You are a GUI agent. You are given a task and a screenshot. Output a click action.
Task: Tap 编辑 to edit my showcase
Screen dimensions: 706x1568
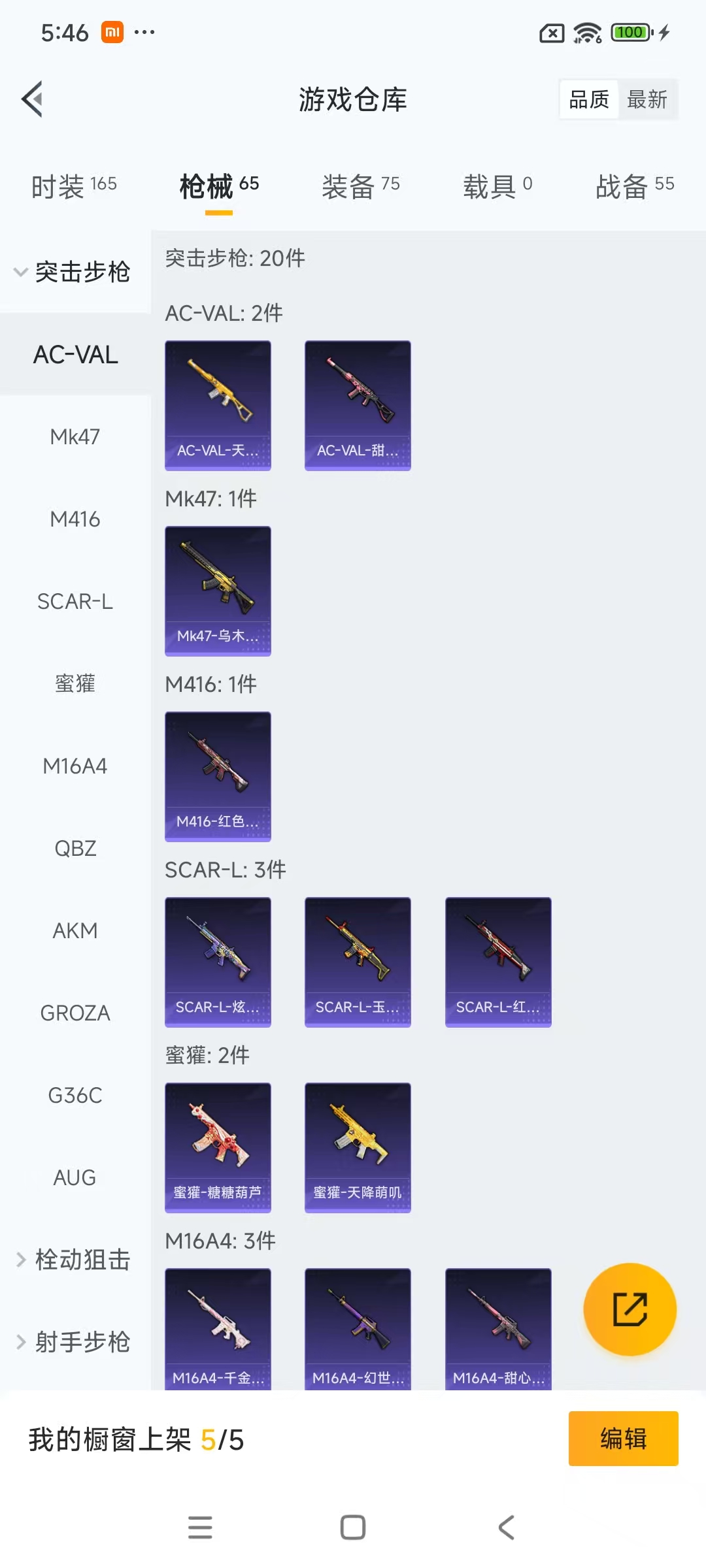point(623,1439)
